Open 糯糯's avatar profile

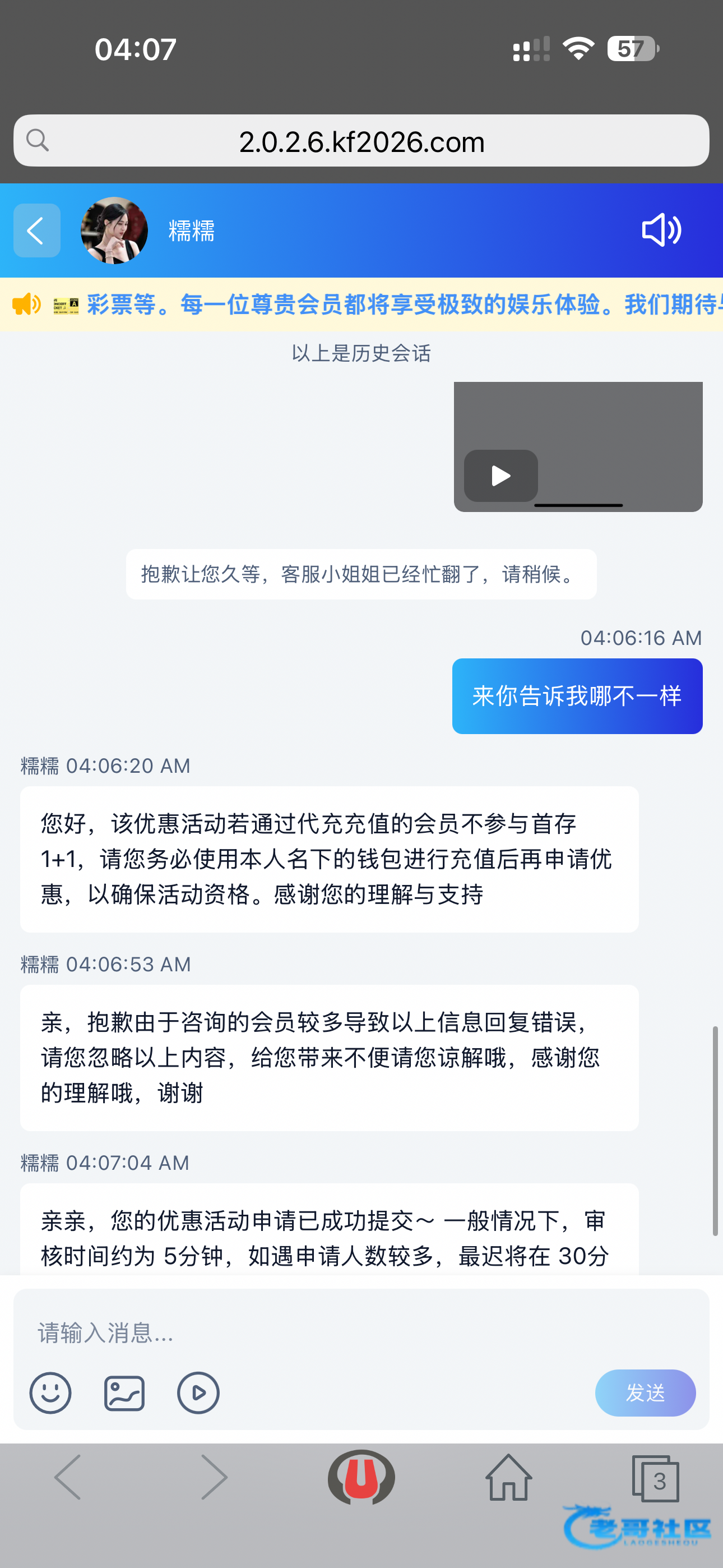coord(114,230)
